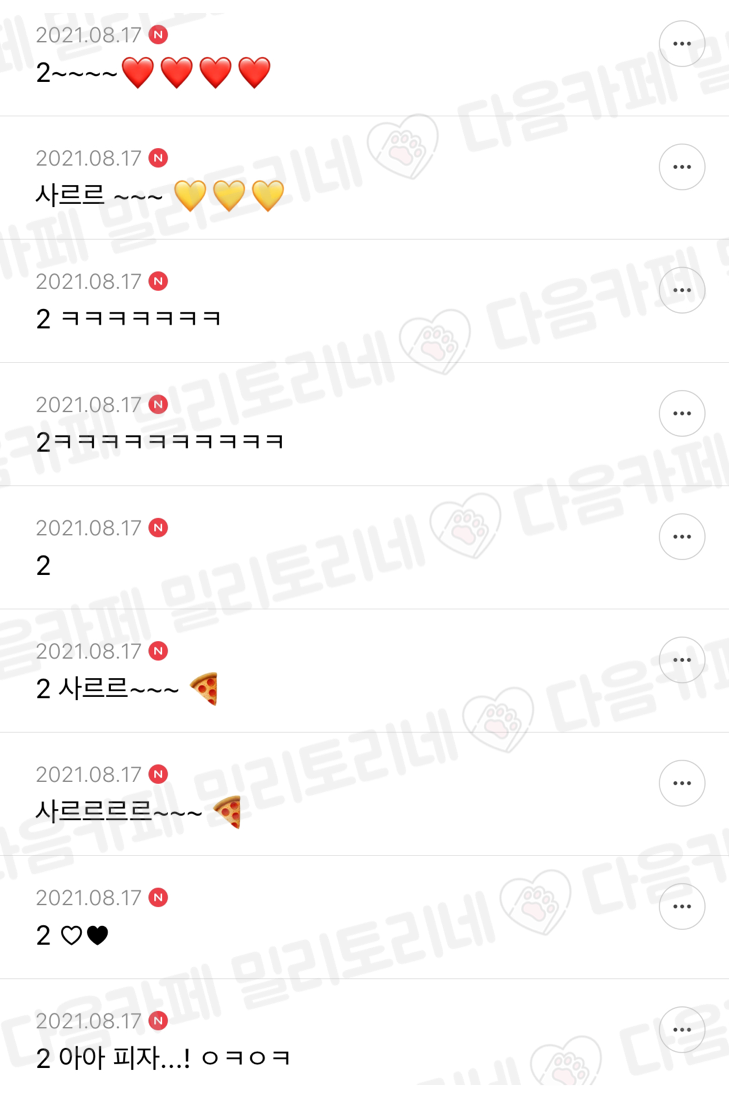Screen dimensions: 729x1098
Task: Click the N new-comment badge beside the top date
Action: (157, 34)
